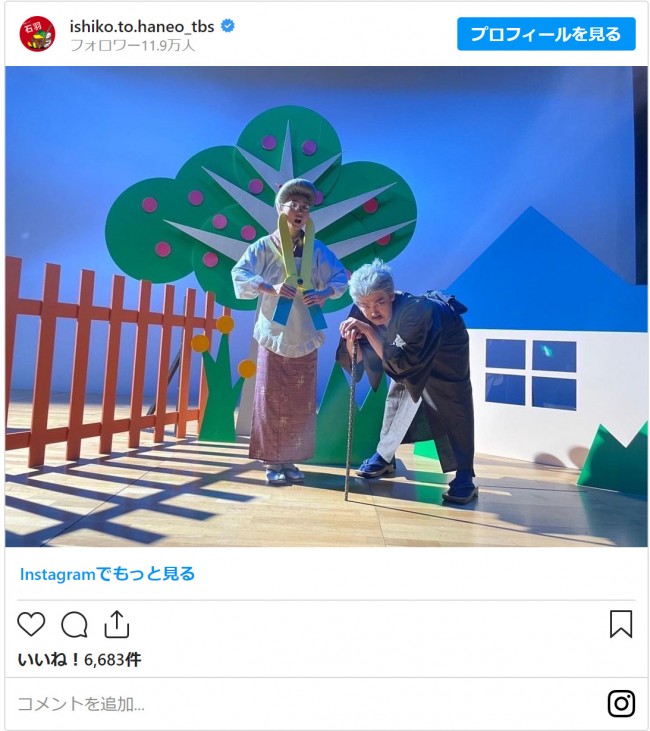Screen dimensions: 650x731
Task: Open the comment bubble icon
Action: (x=74, y=625)
